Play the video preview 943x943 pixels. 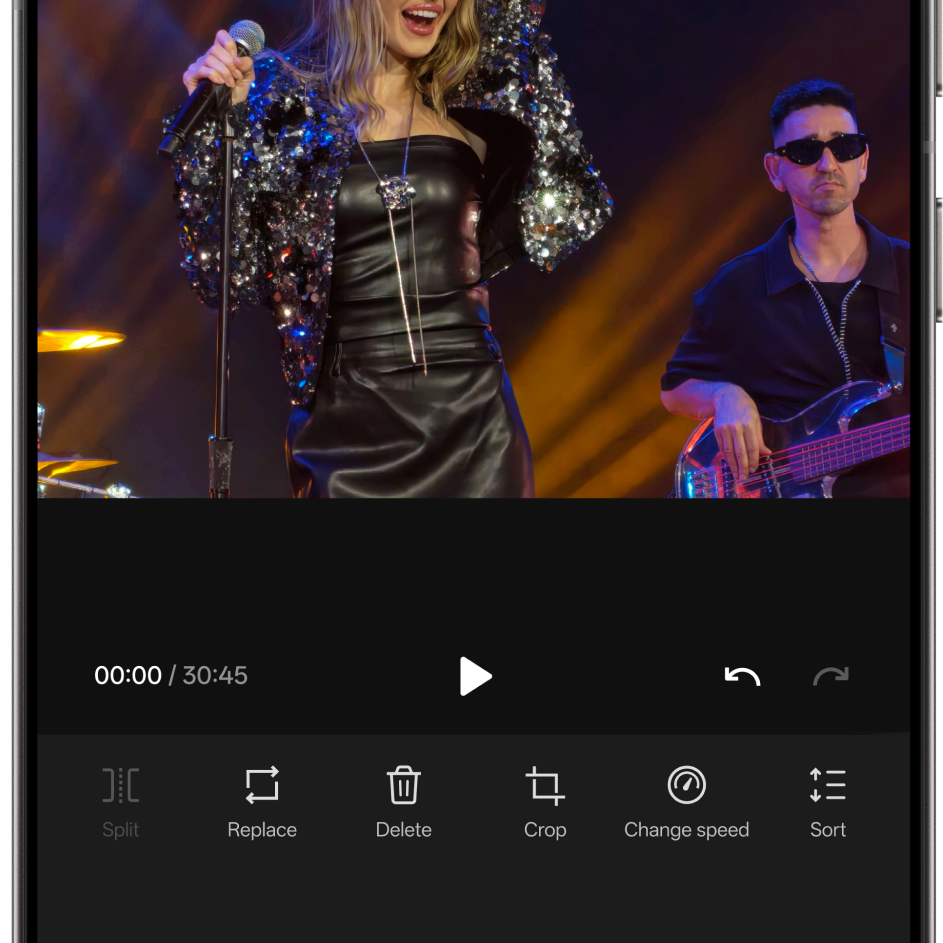point(475,677)
